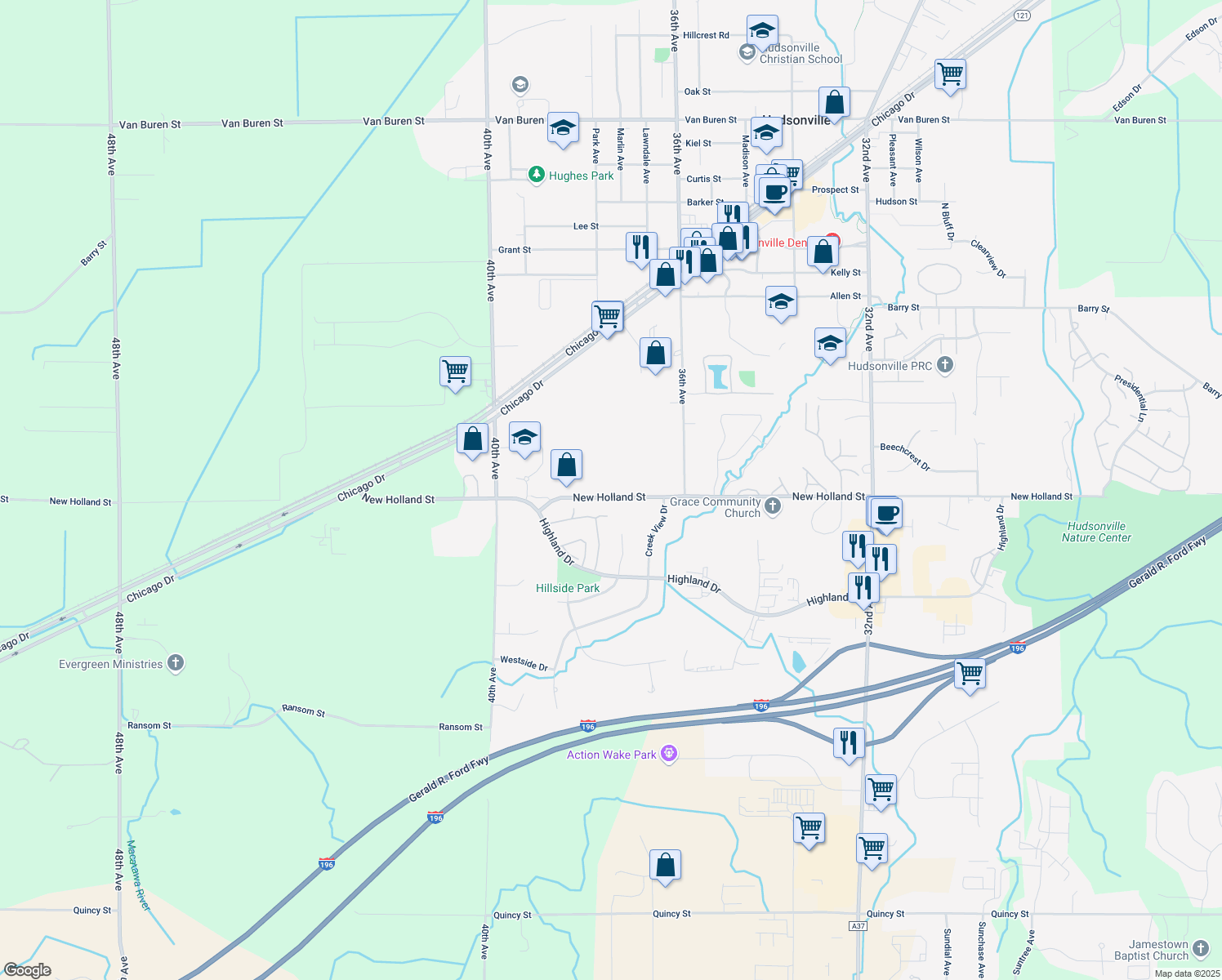Select shopping bag marker north of Quincy St
Viewport: 1222px width, 980px height.
click(665, 865)
